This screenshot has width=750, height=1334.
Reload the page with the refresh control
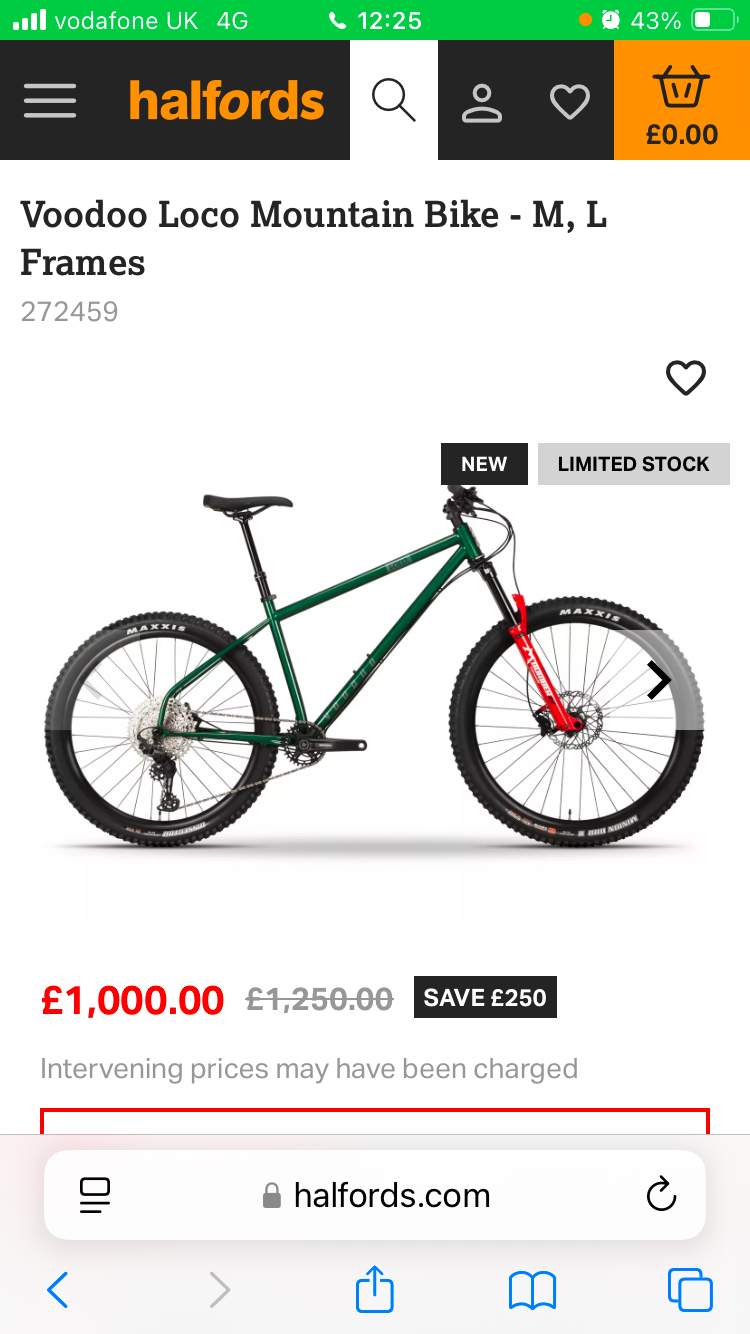(662, 1194)
